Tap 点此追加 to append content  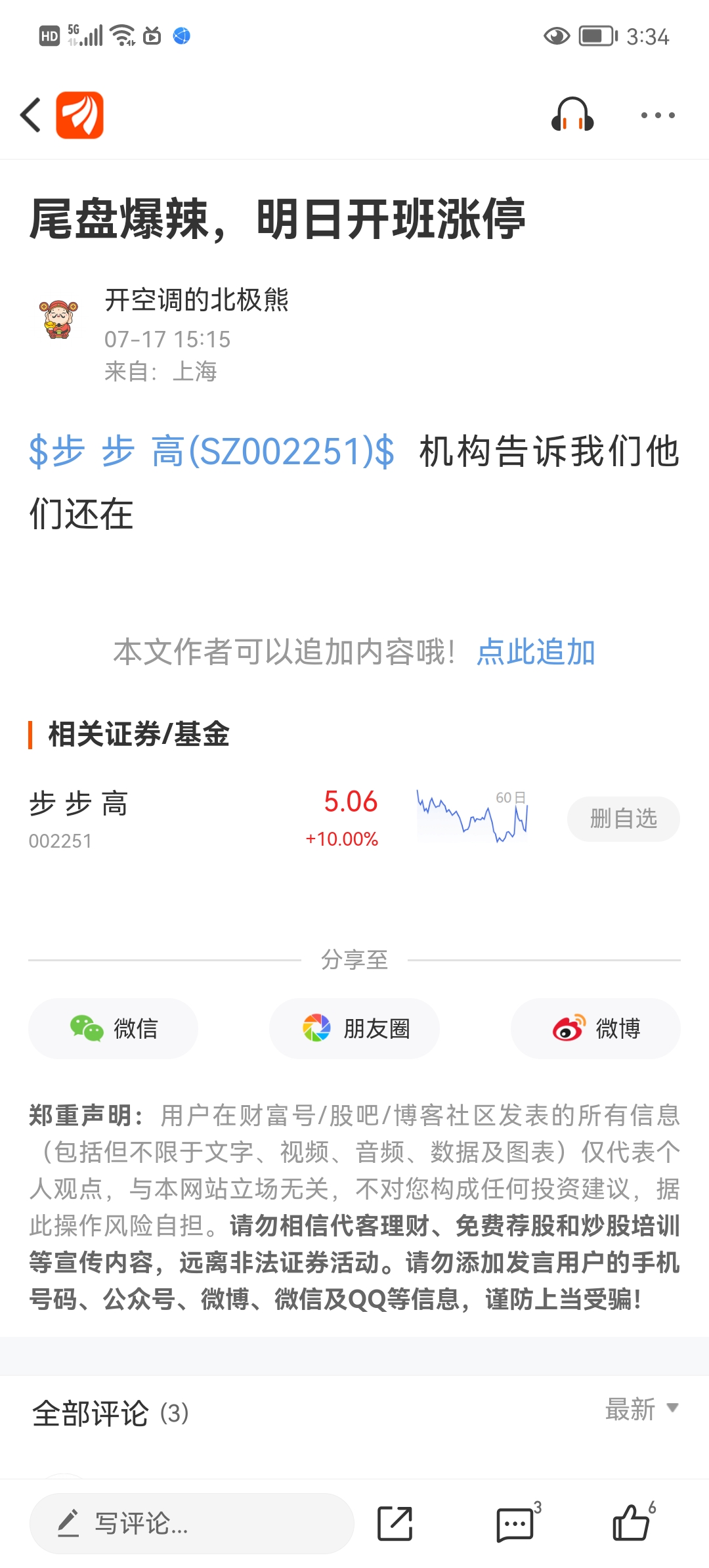coord(536,652)
